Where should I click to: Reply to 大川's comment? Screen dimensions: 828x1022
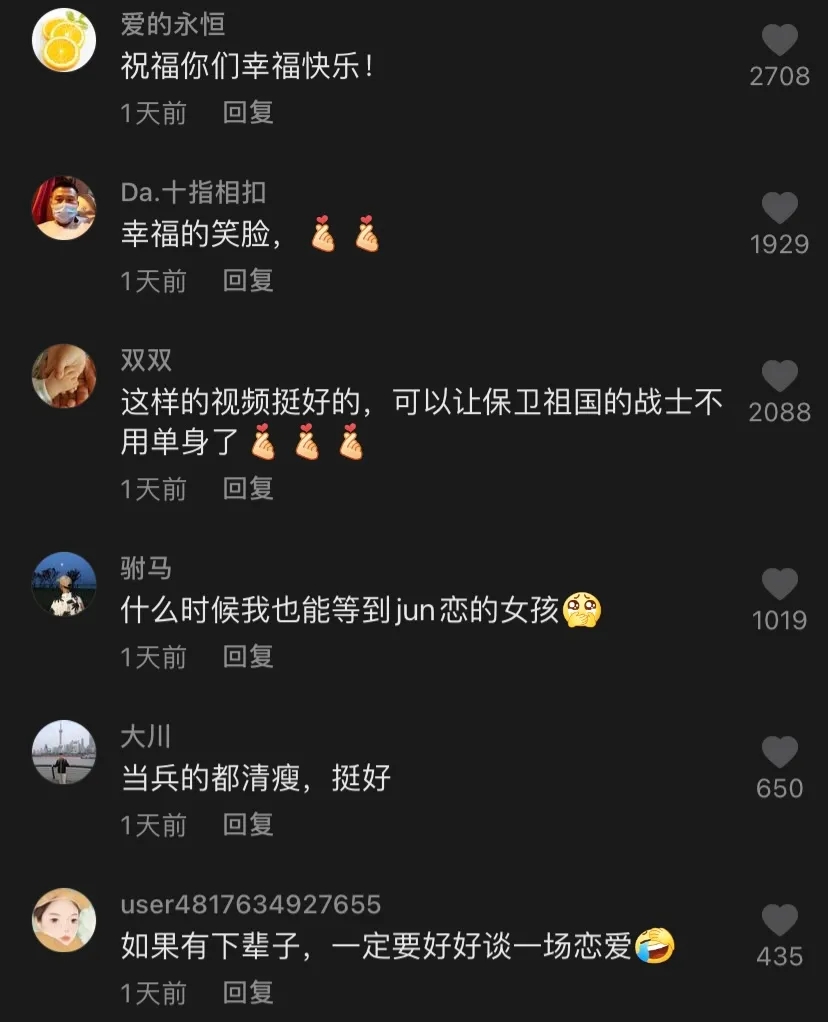[x=248, y=825]
